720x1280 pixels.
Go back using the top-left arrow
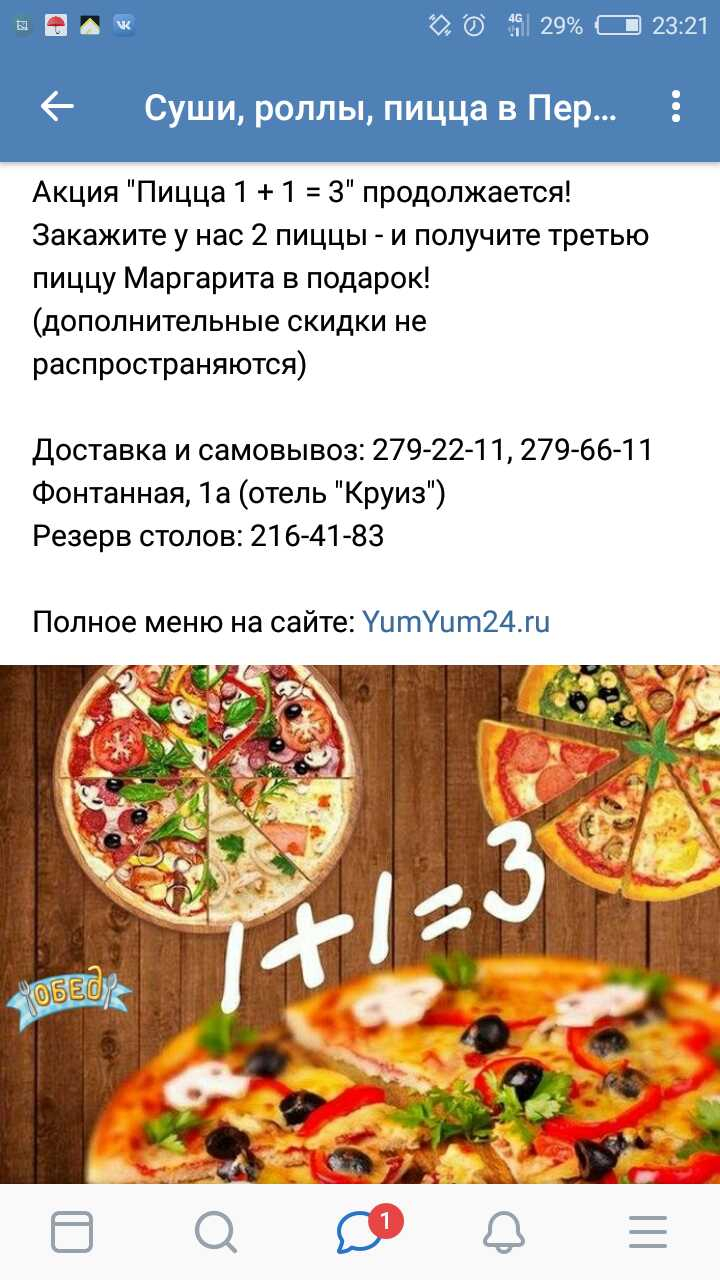(57, 107)
